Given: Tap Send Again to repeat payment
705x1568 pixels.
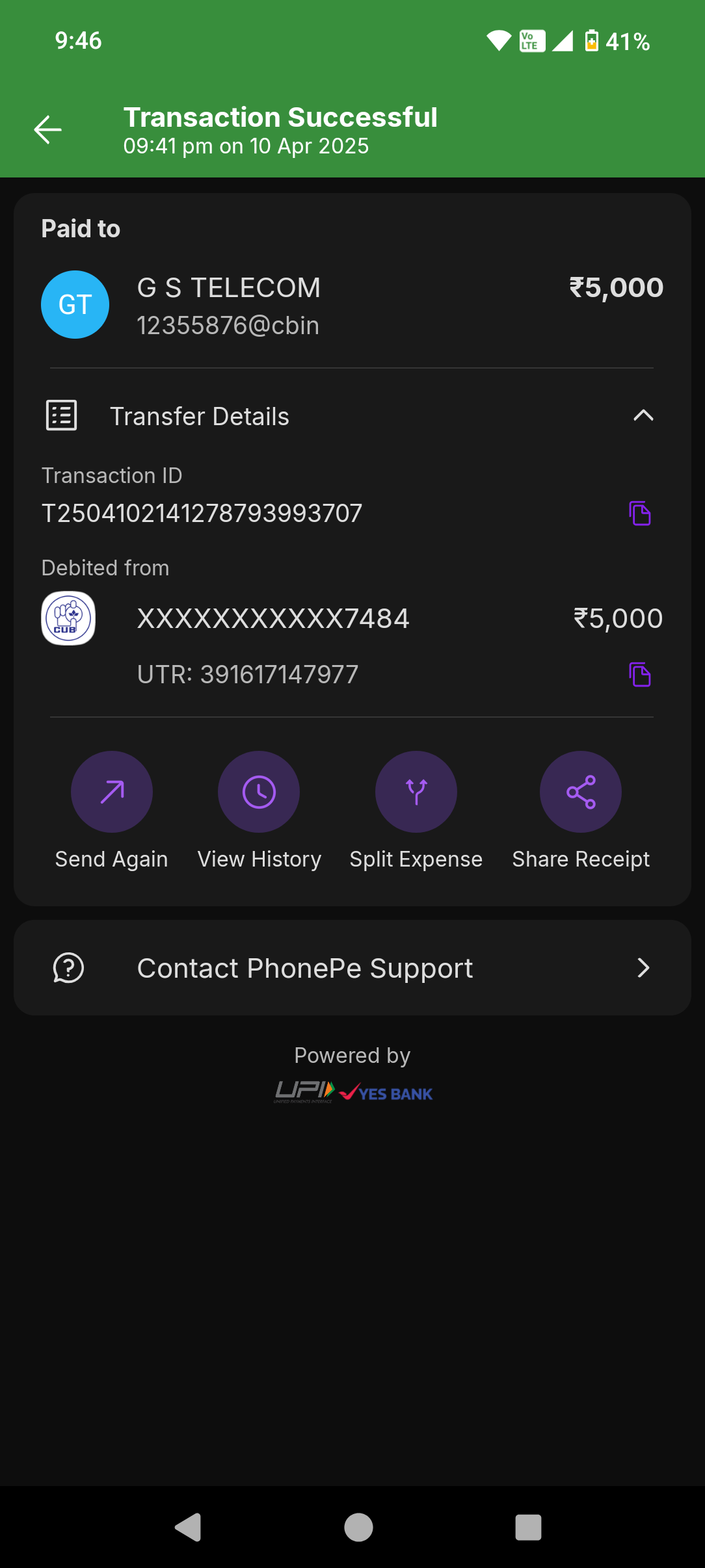Looking at the screenshot, I should 112,792.
